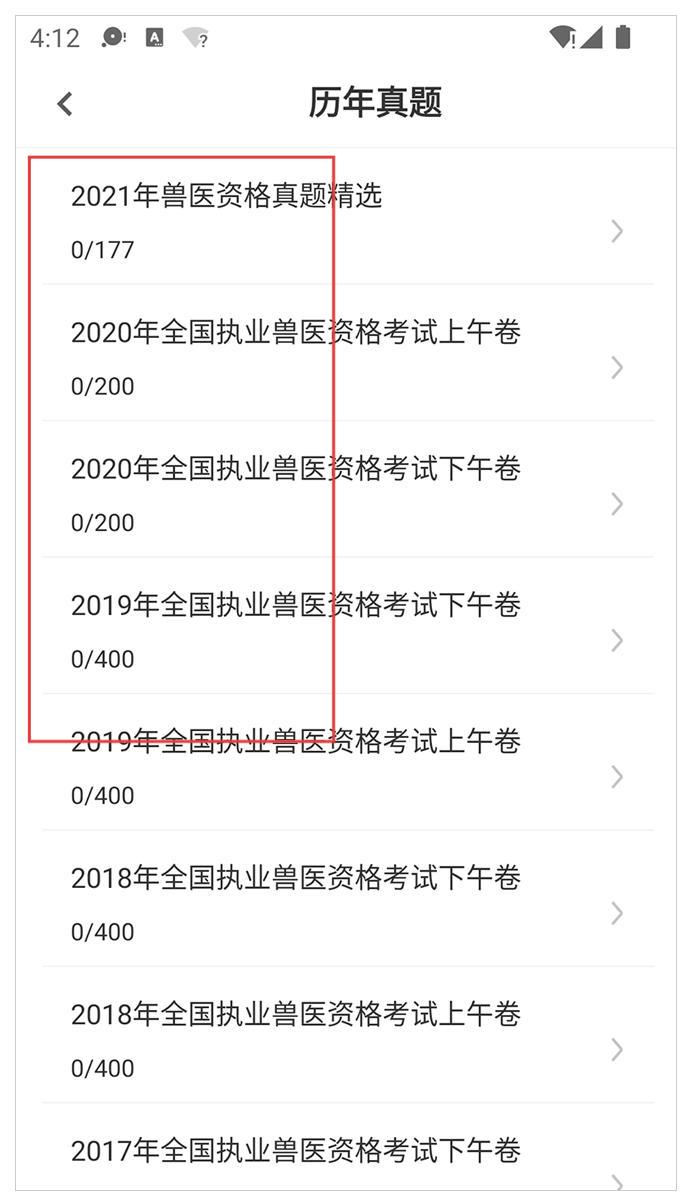The image size is (680, 1197).
Task: Open 2020年全国执业兽医资格考试下午卷
Action: pos(348,489)
